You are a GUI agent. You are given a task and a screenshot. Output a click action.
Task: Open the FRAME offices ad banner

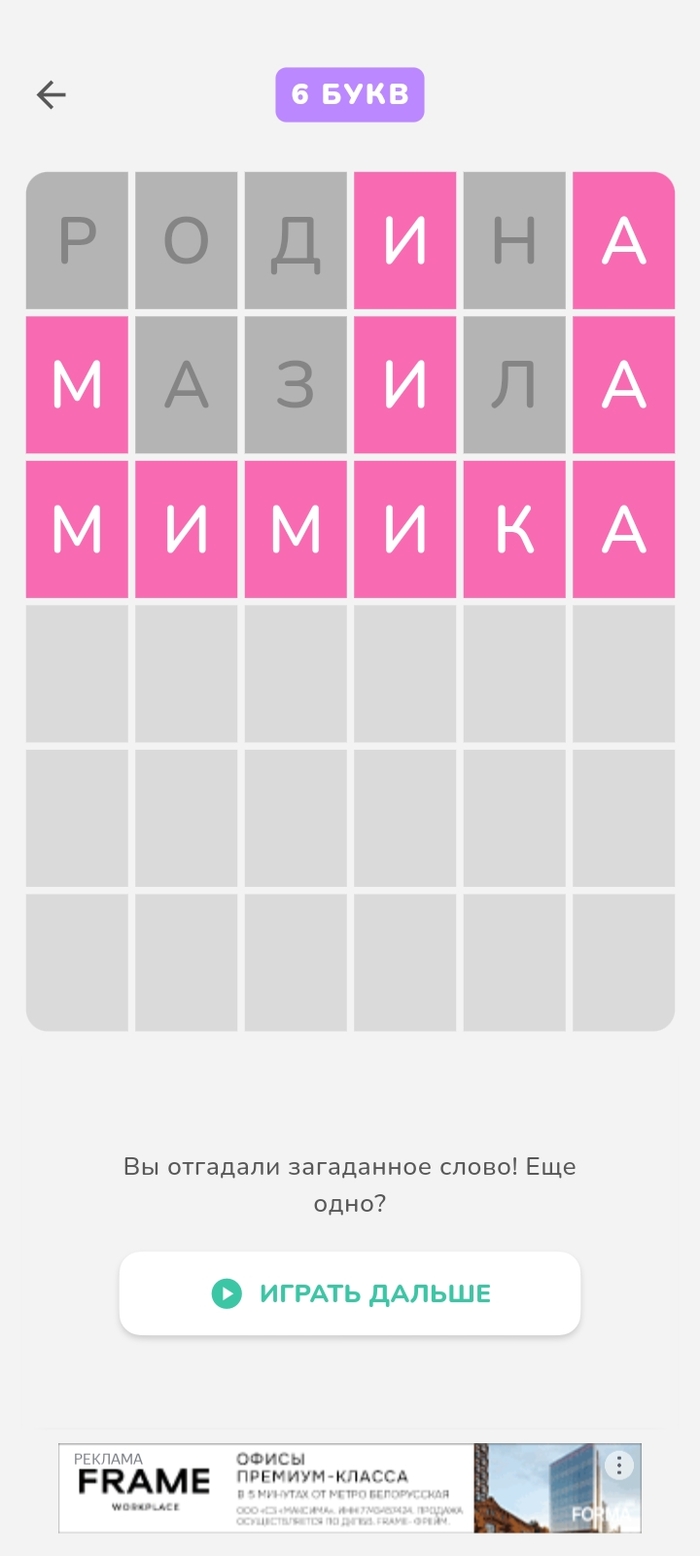[x=300, y=1488]
